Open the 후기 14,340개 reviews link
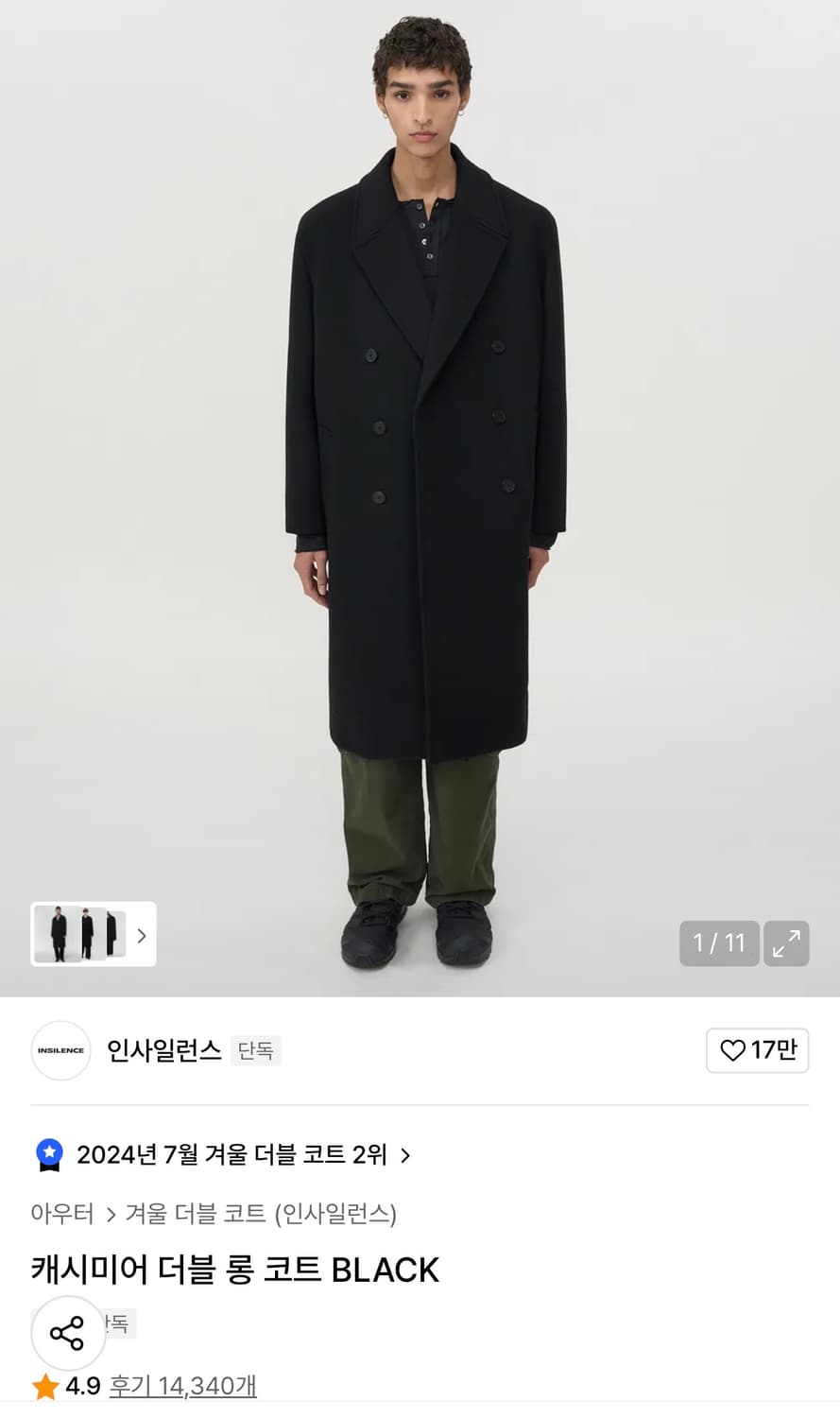The width and height of the screenshot is (840, 1418). coord(181,1384)
